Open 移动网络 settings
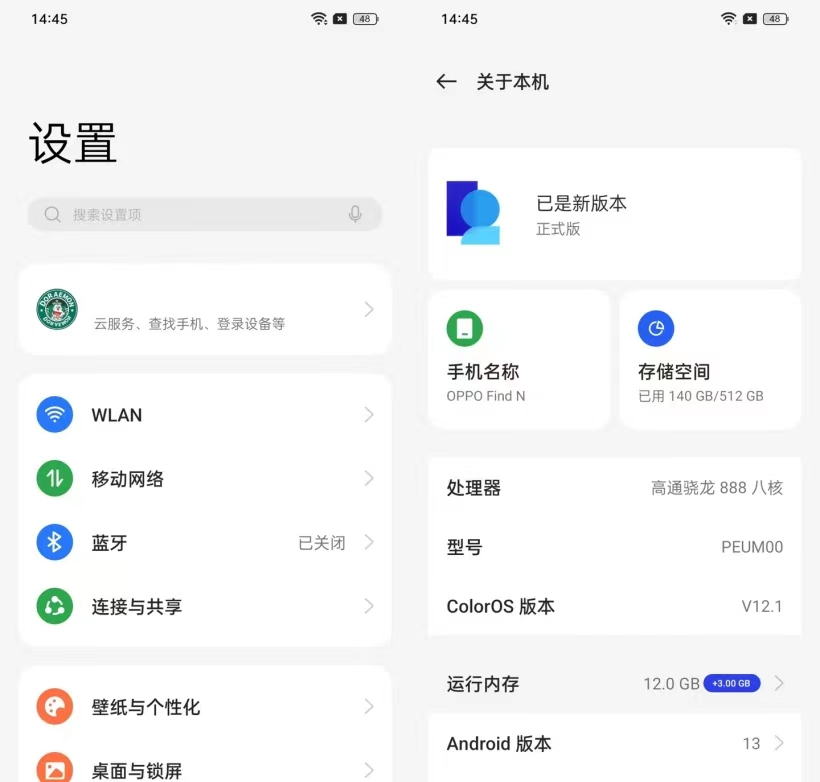The height and width of the screenshot is (782, 820). tap(205, 479)
